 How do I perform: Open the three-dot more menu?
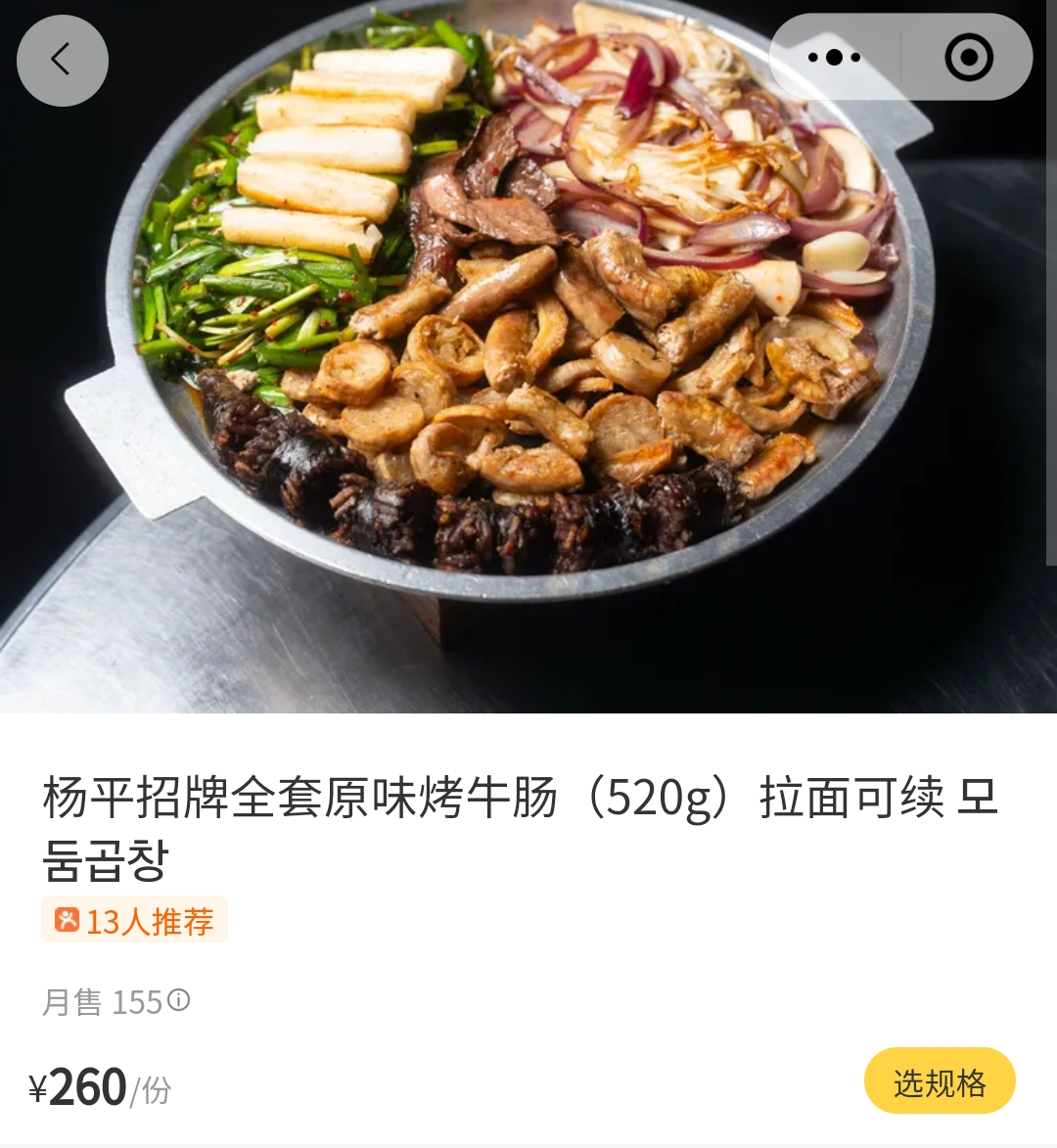click(834, 58)
